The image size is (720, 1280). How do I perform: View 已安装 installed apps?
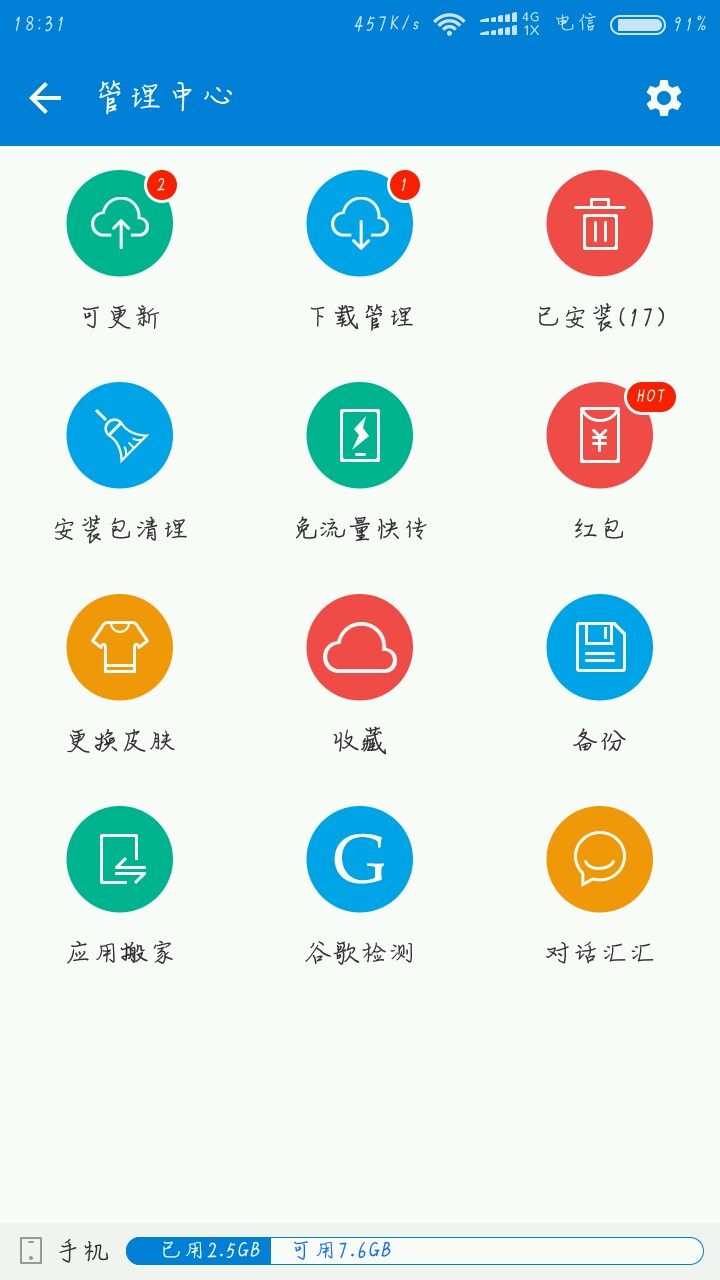[x=600, y=223]
